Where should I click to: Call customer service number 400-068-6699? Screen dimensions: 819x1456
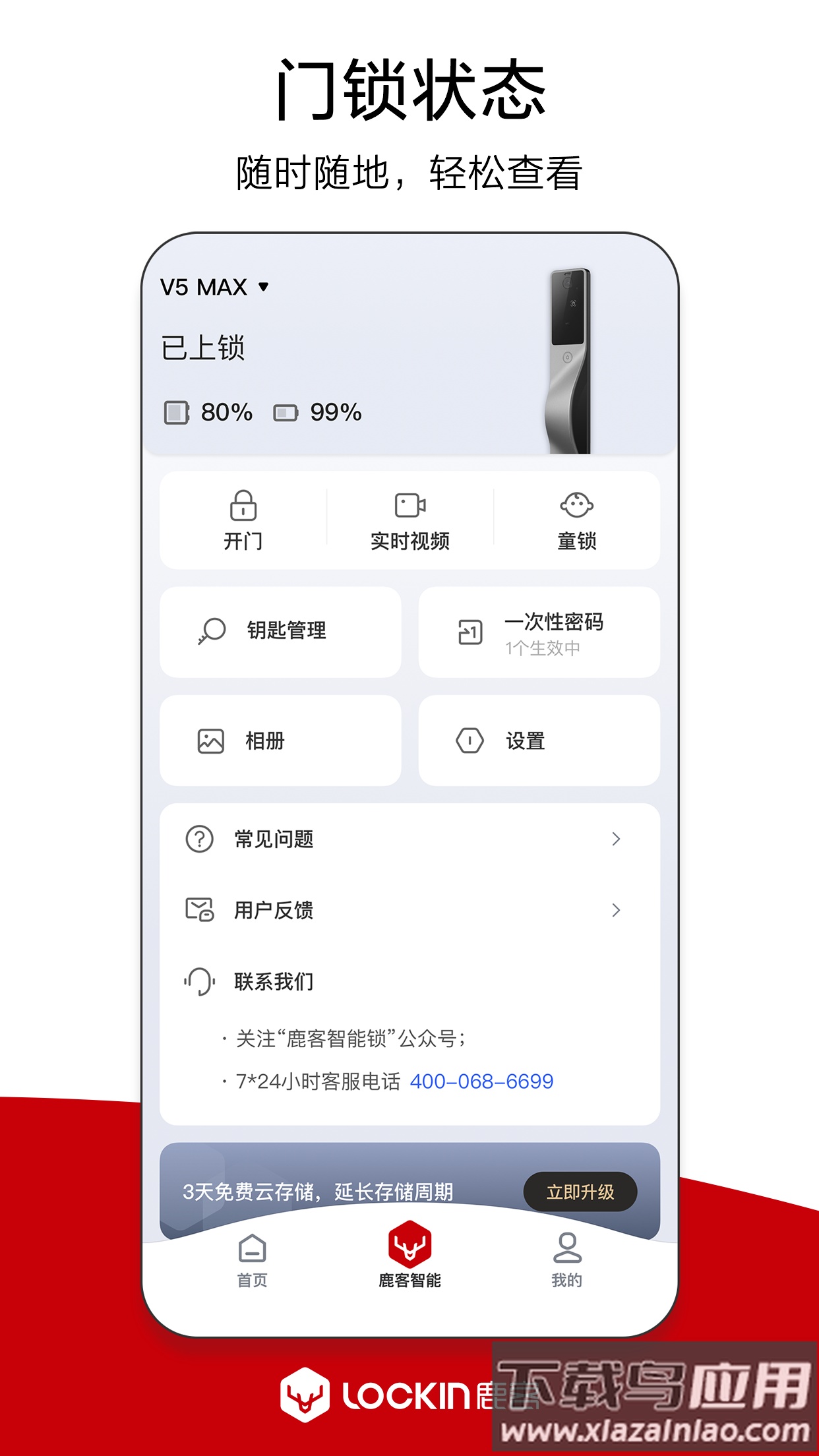(482, 1080)
